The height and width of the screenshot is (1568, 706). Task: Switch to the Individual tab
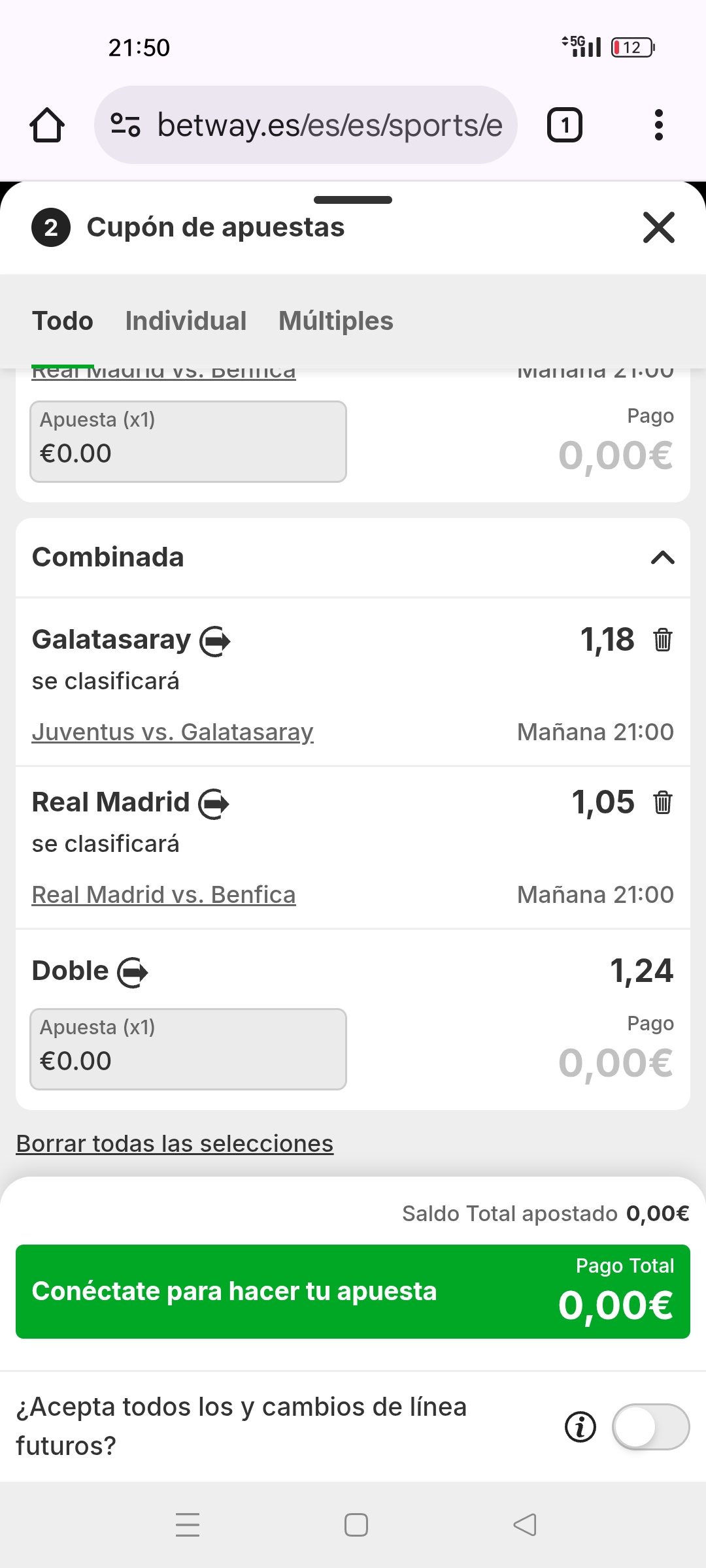point(186,321)
